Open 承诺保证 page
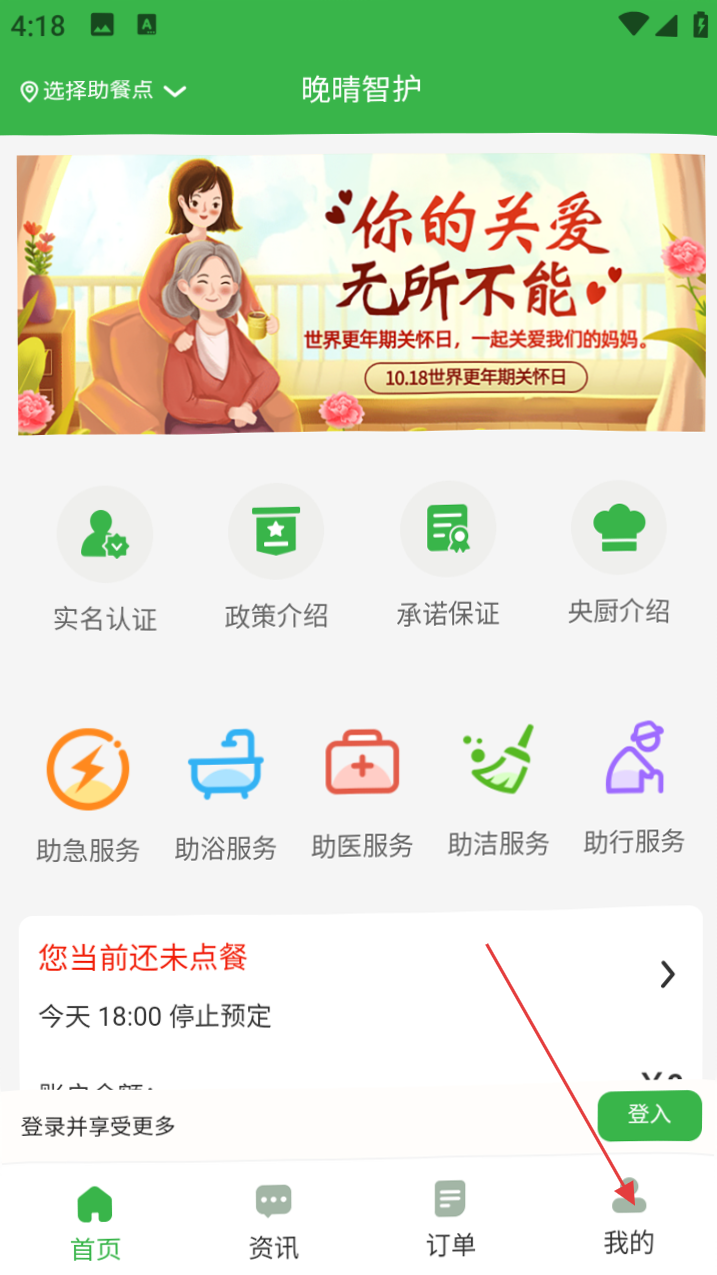717x1275 pixels. 448,556
